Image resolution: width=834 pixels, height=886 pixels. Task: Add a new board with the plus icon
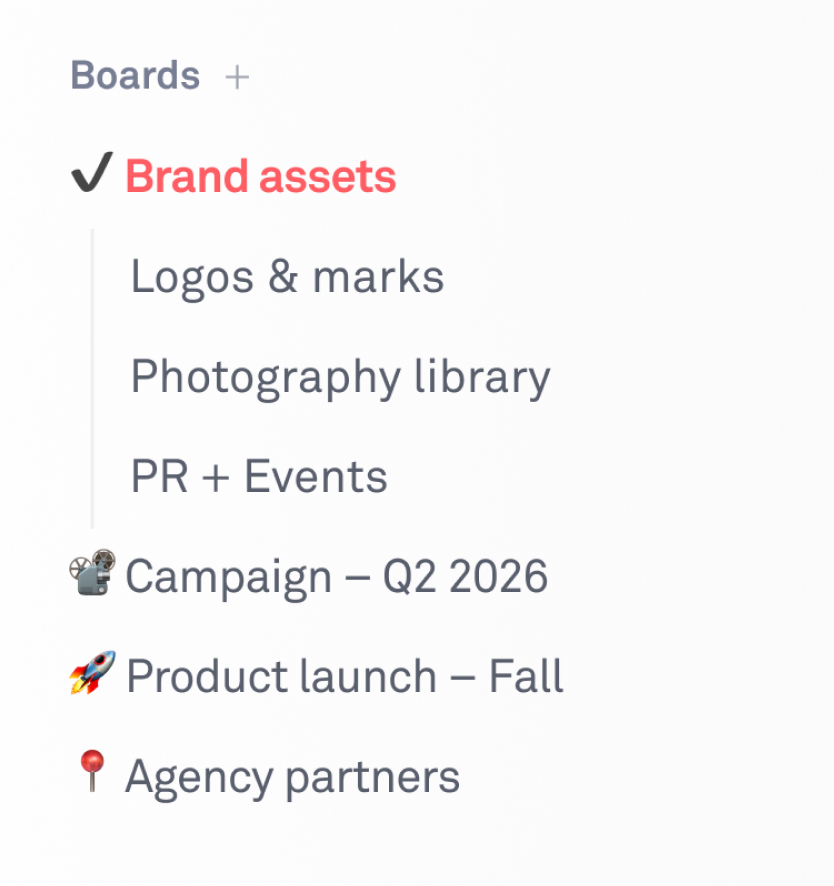(x=237, y=77)
